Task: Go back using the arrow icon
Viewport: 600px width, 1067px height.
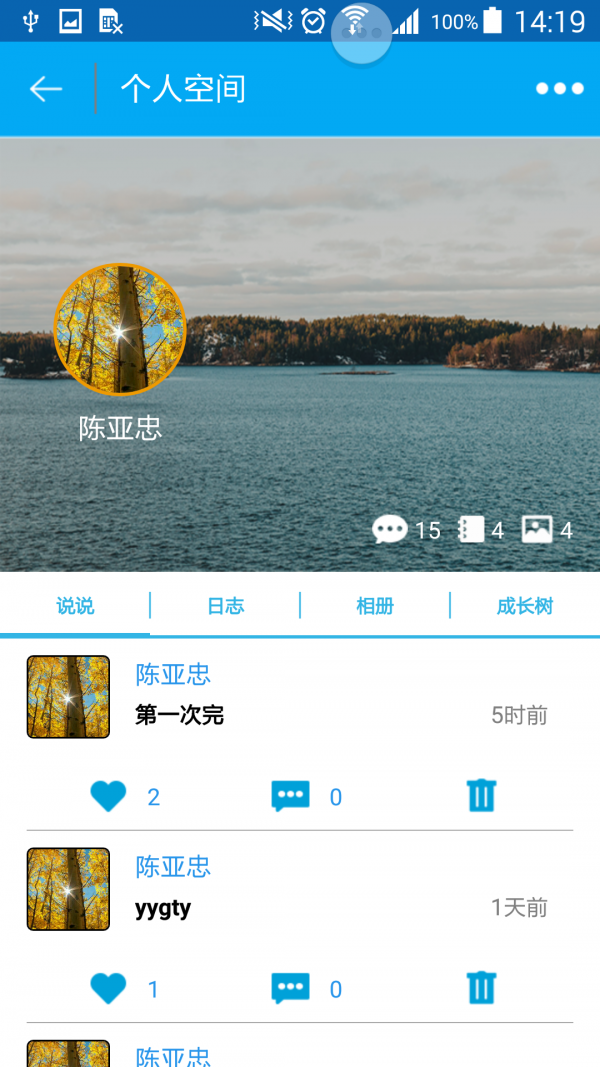Action: click(x=46, y=89)
